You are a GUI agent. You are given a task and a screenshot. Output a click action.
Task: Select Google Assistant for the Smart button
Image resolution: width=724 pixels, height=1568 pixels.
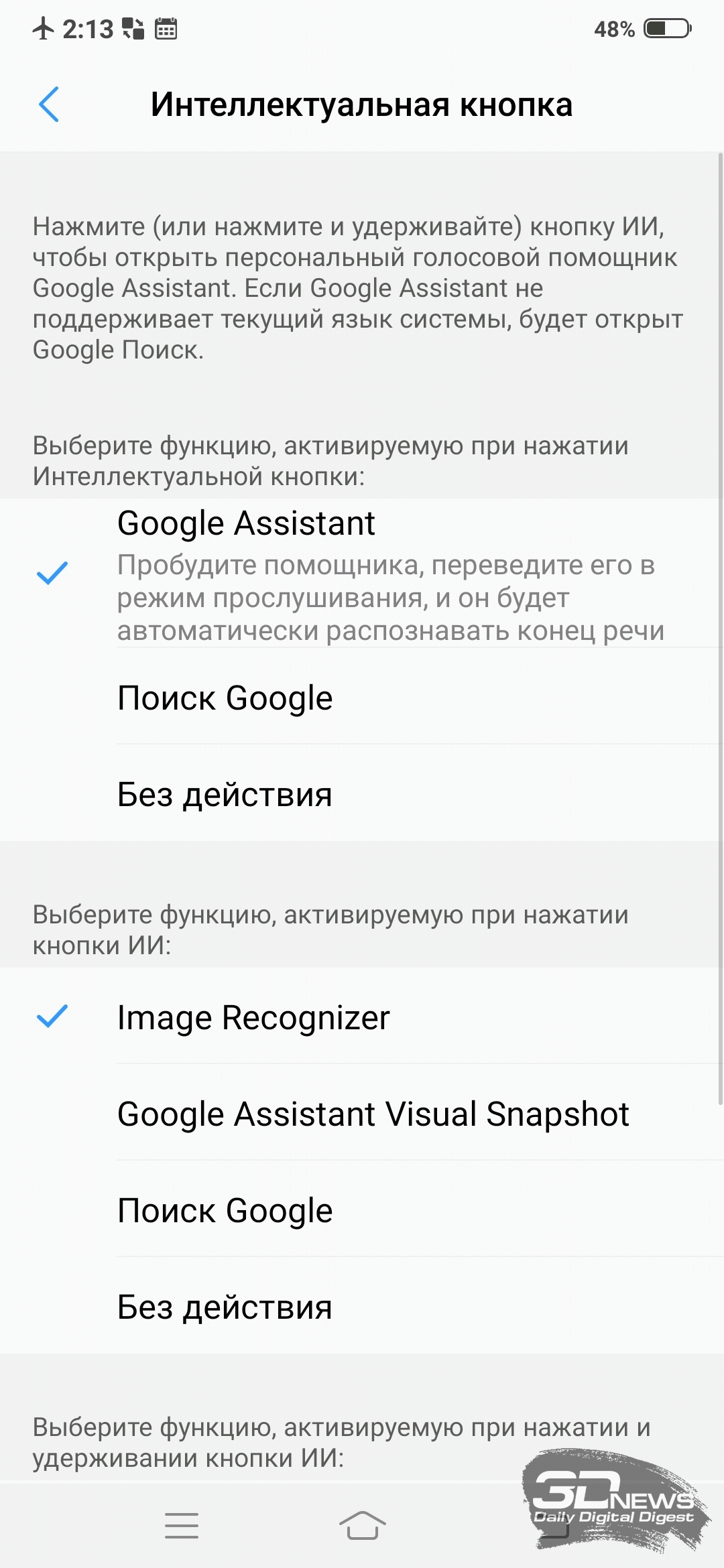pyautogui.click(x=362, y=573)
